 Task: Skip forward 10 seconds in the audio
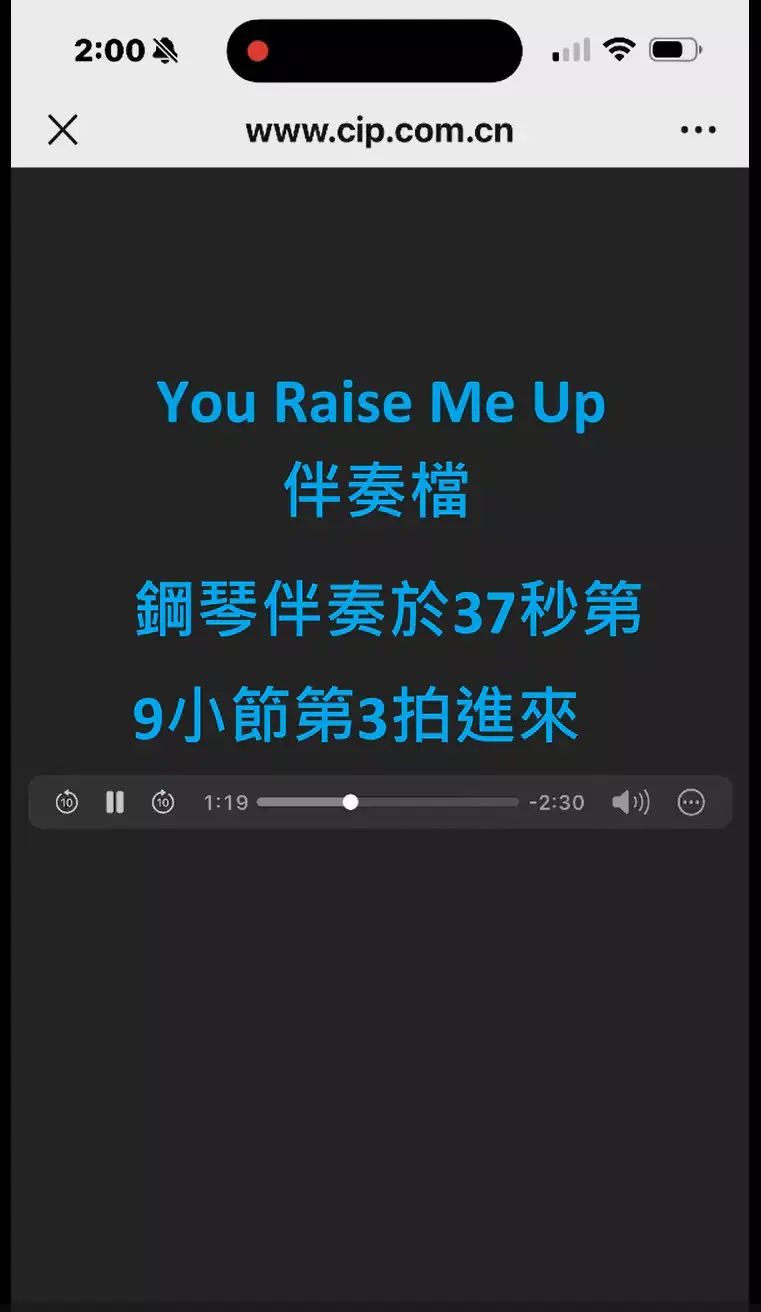pos(163,802)
